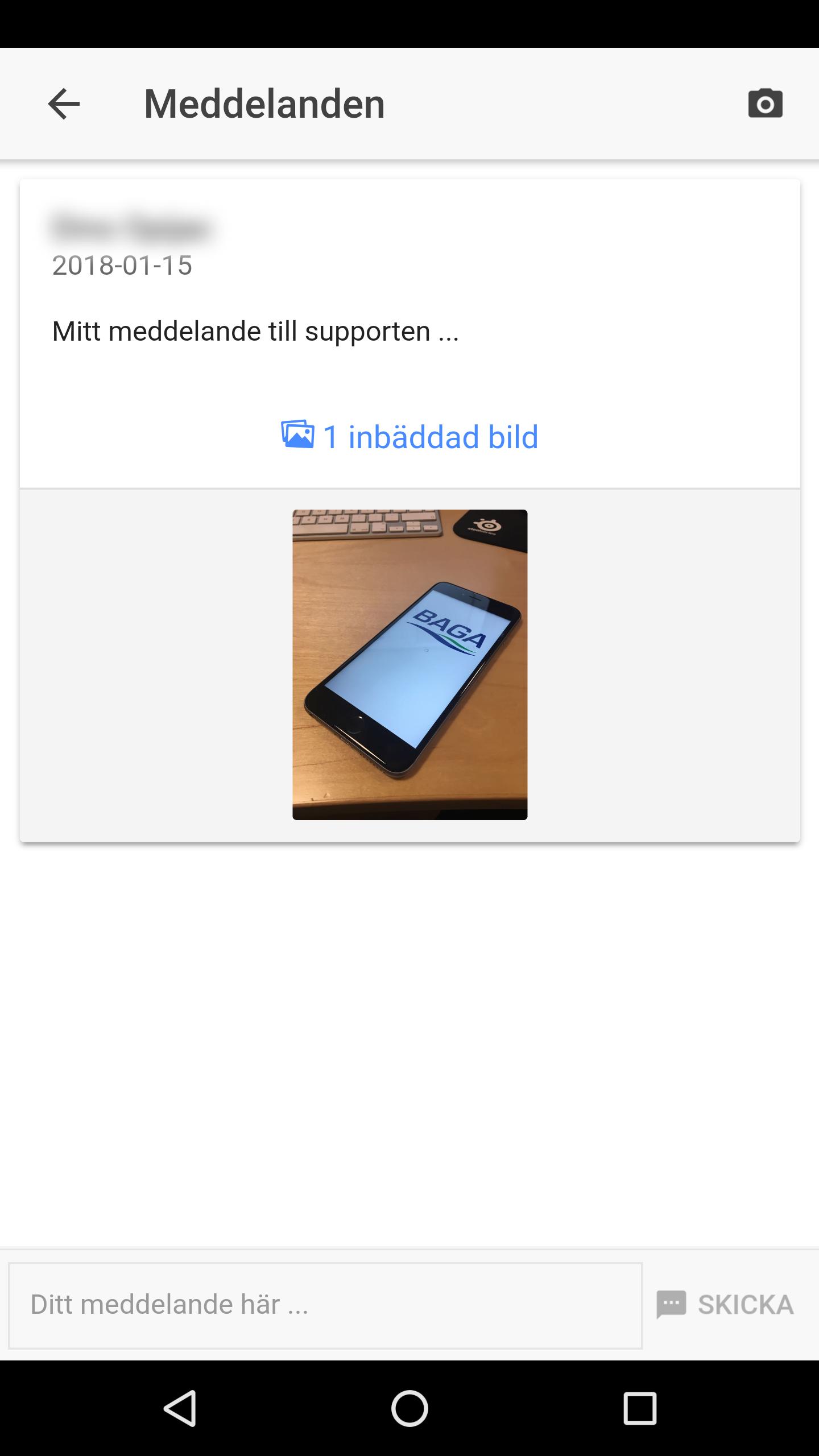Go to the Android home screen

pyautogui.click(x=409, y=1408)
